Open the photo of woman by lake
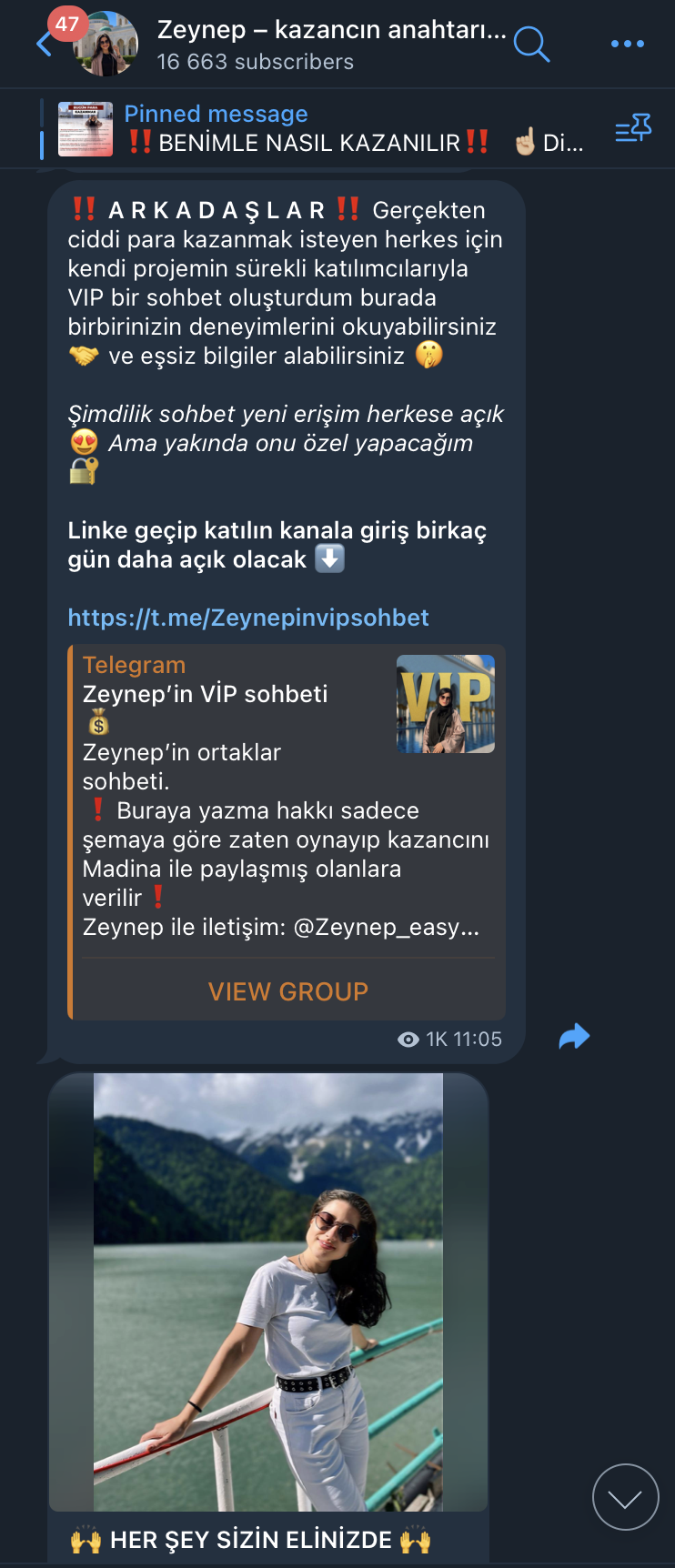Viewport: 675px width, 1568px height. 268,1292
